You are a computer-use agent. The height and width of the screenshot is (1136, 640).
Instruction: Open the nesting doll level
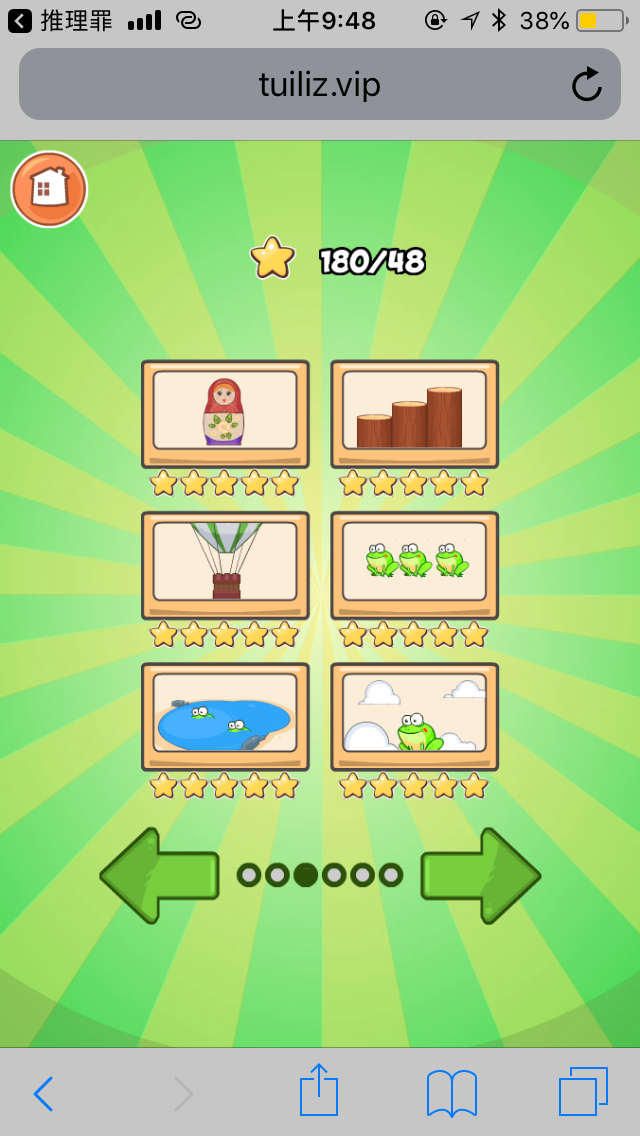tap(225, 413)
